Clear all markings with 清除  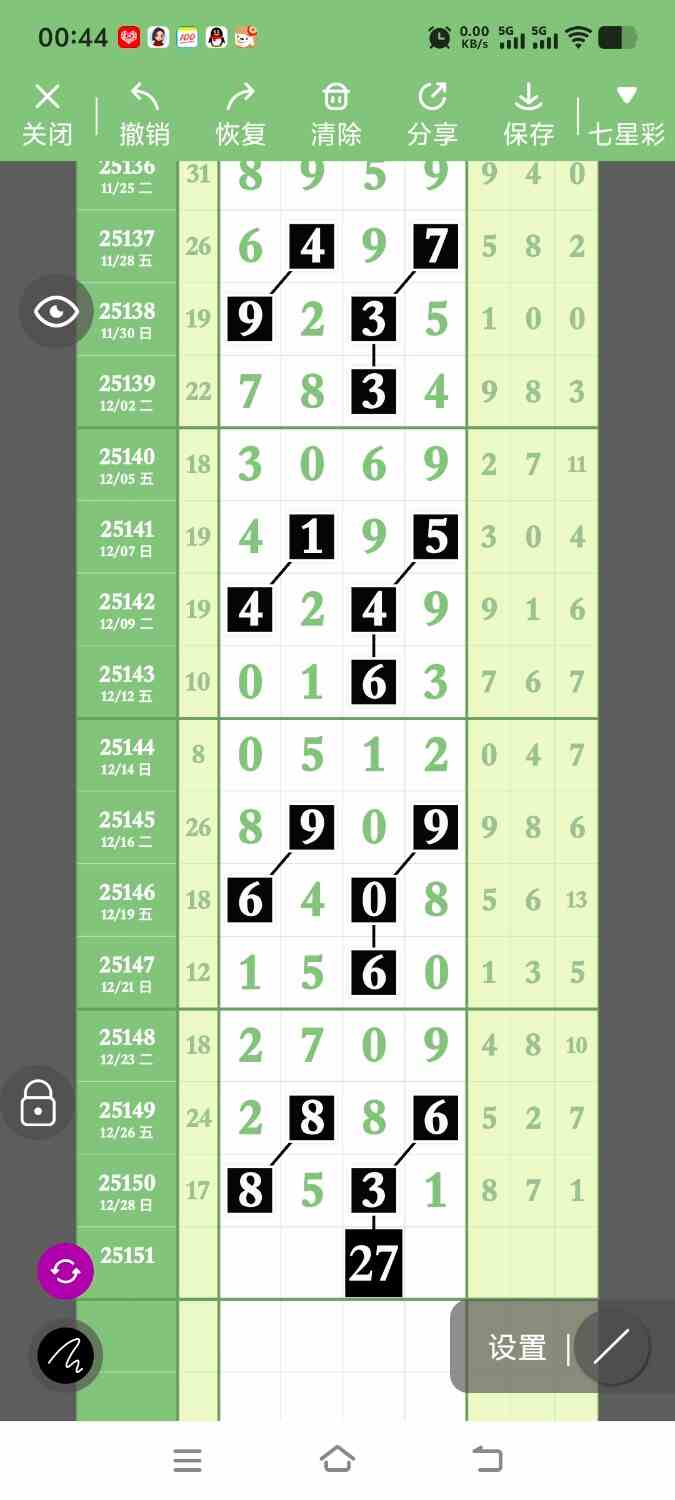[336, 115]
